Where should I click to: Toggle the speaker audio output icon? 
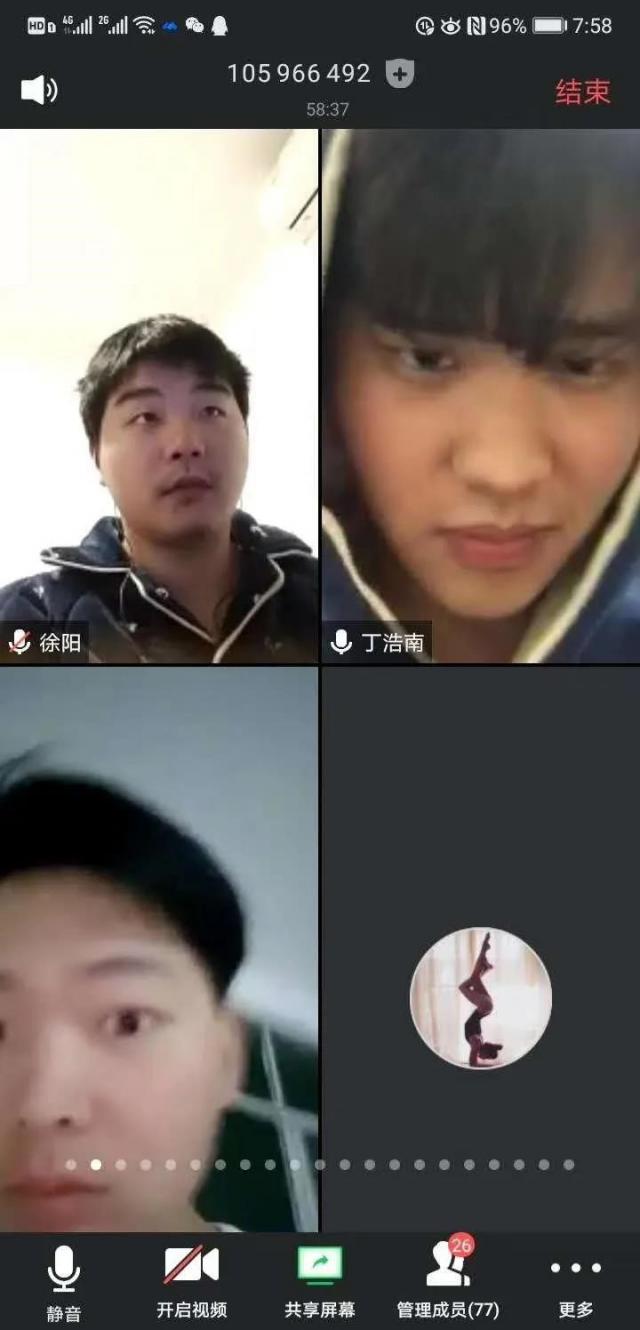tap(38, 91)
